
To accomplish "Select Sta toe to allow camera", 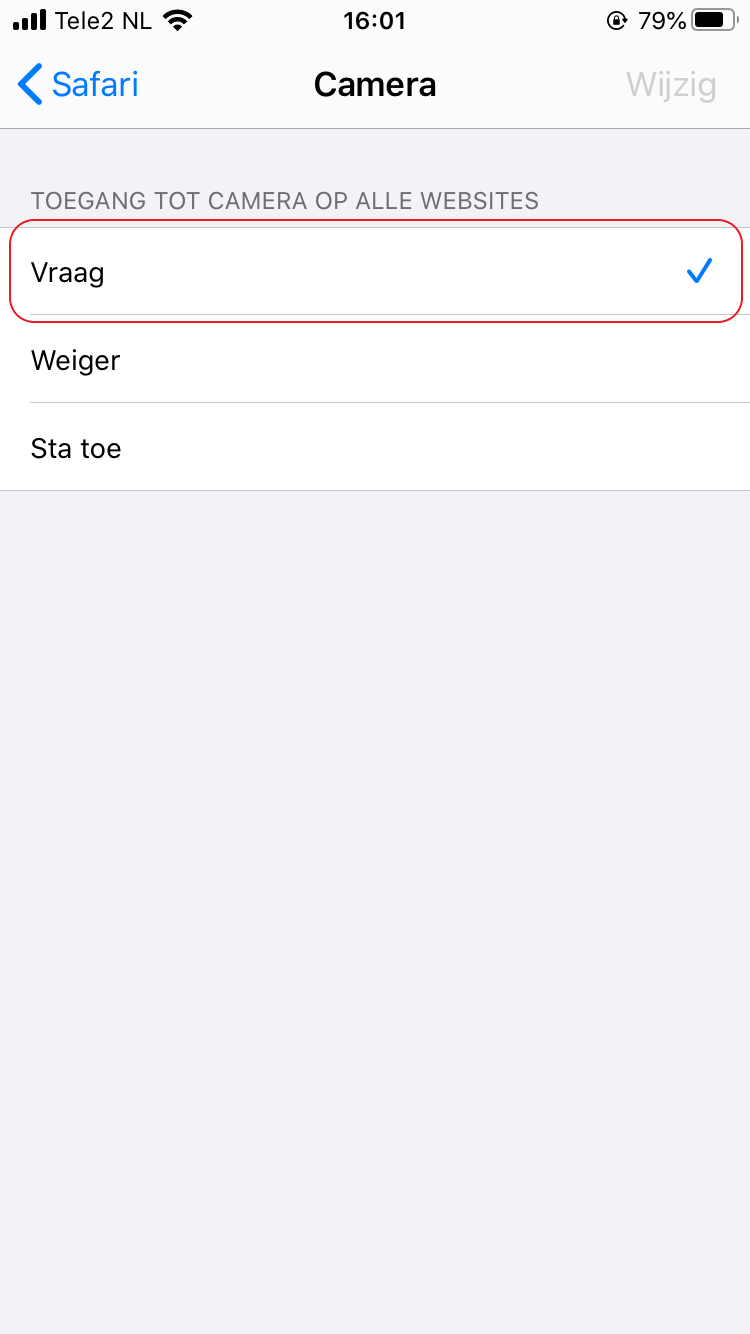I will coord(375,448).
